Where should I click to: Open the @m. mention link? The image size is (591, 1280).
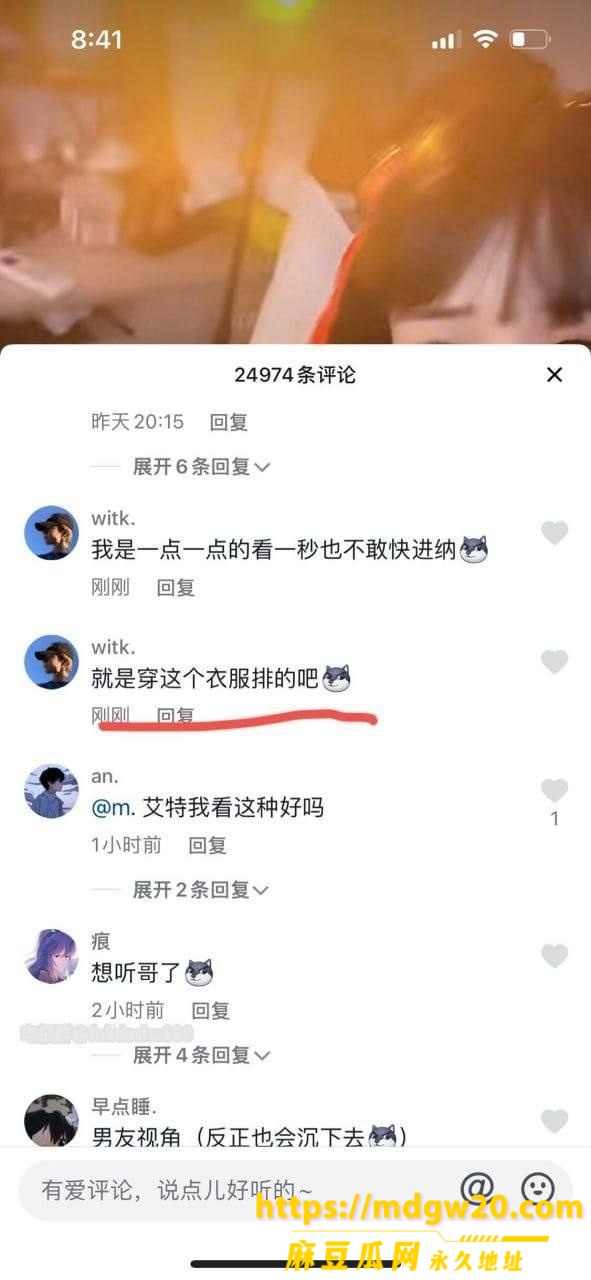[x=112, y=807]
